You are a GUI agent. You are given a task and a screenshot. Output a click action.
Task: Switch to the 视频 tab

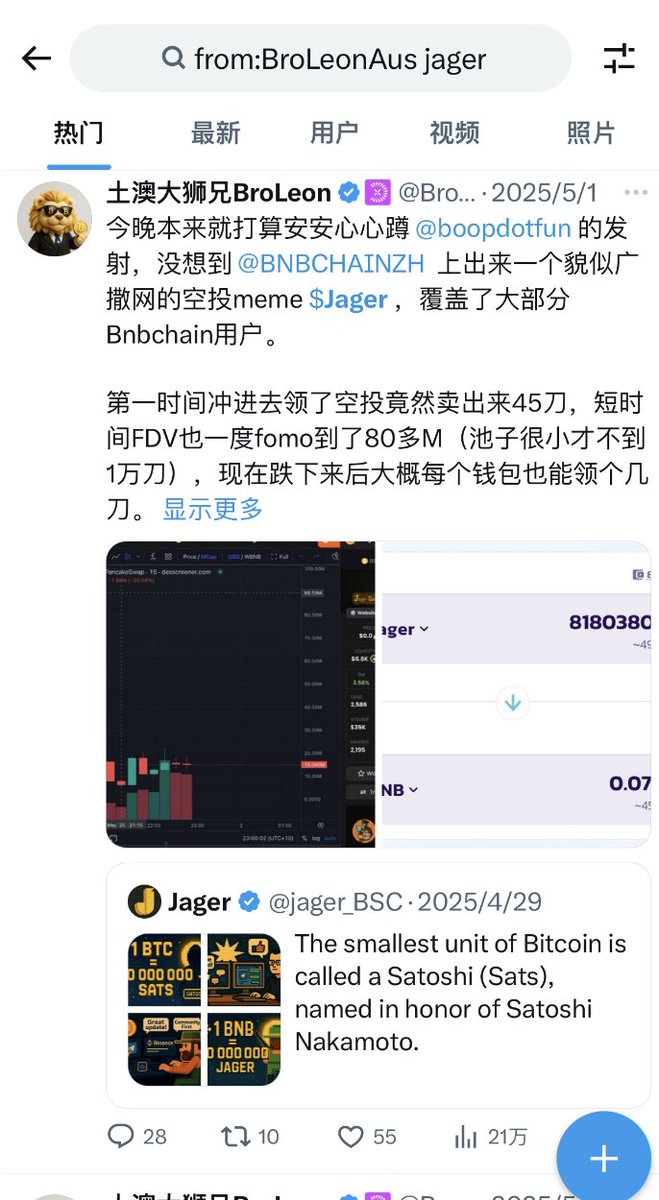coord(454,132)
